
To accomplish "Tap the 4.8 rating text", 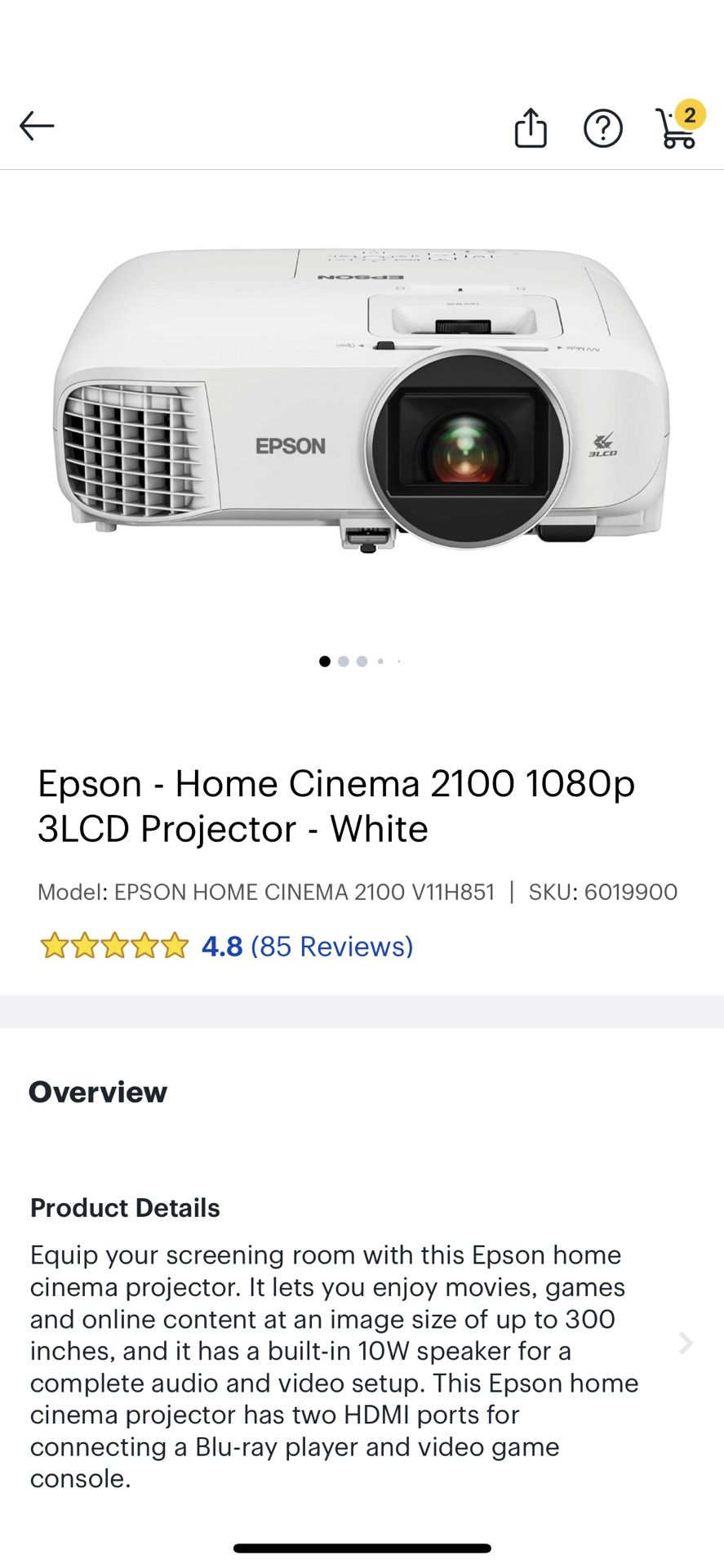I will (222, 946).
